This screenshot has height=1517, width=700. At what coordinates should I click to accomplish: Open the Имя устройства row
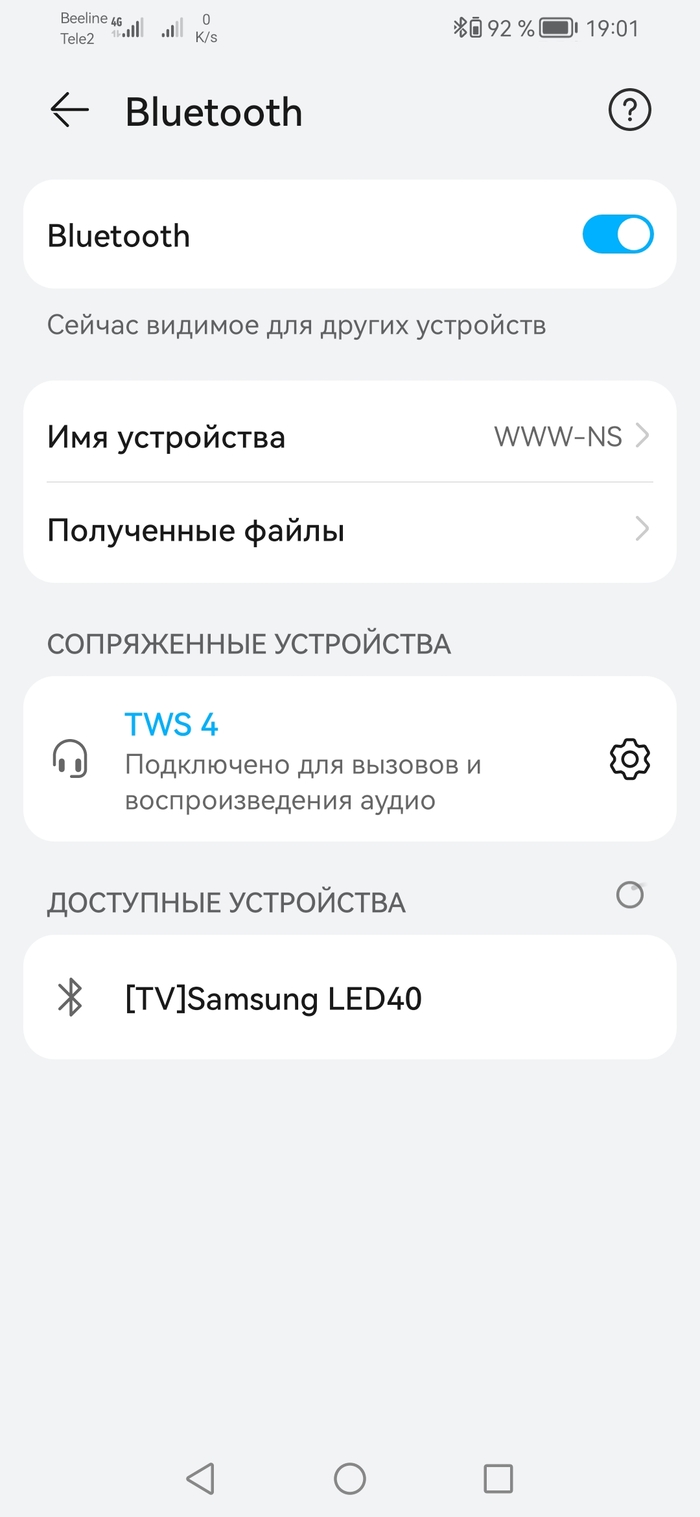point(349,437)
